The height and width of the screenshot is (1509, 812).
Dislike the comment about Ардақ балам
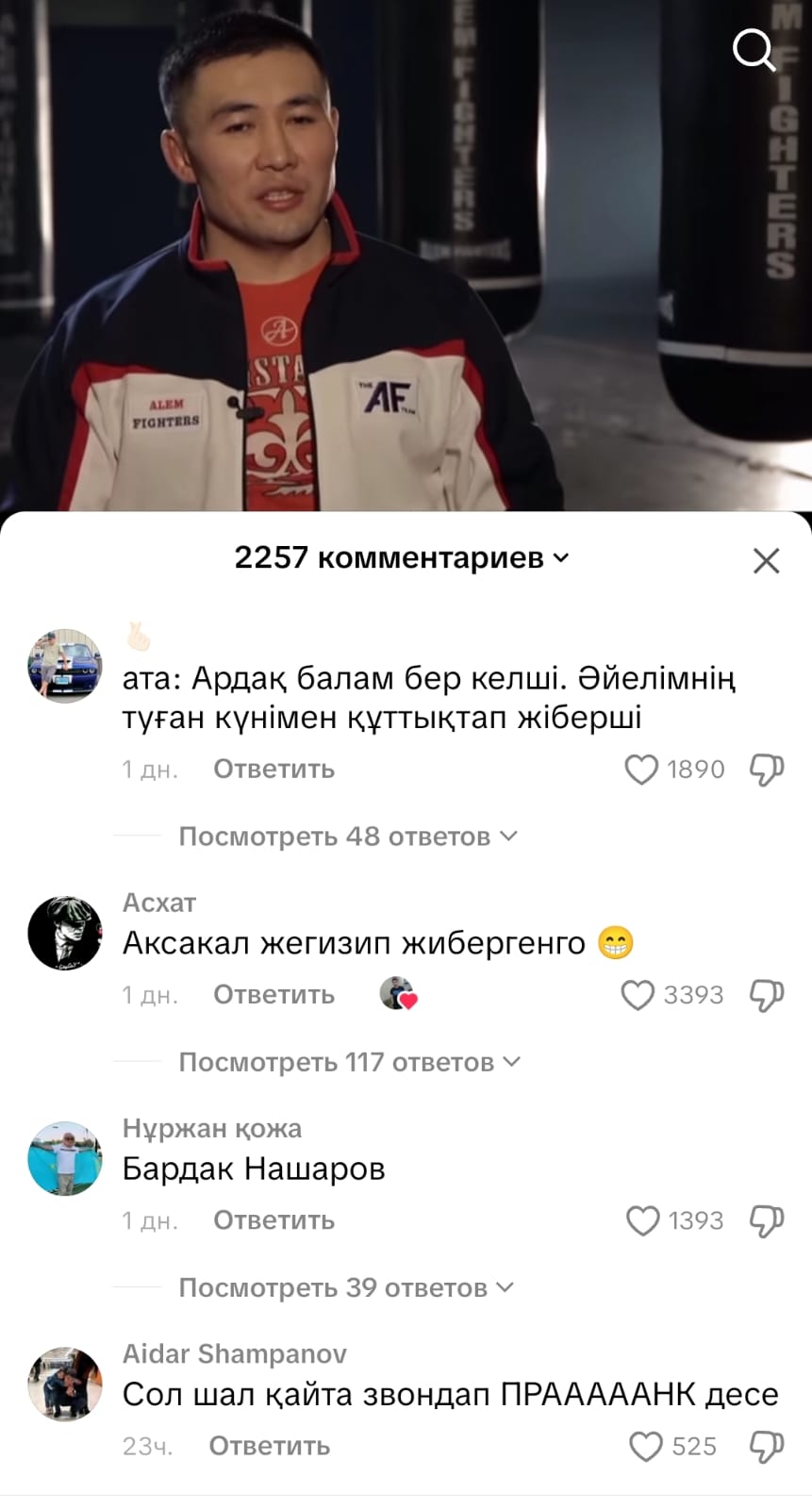click(x=766, y=770)
